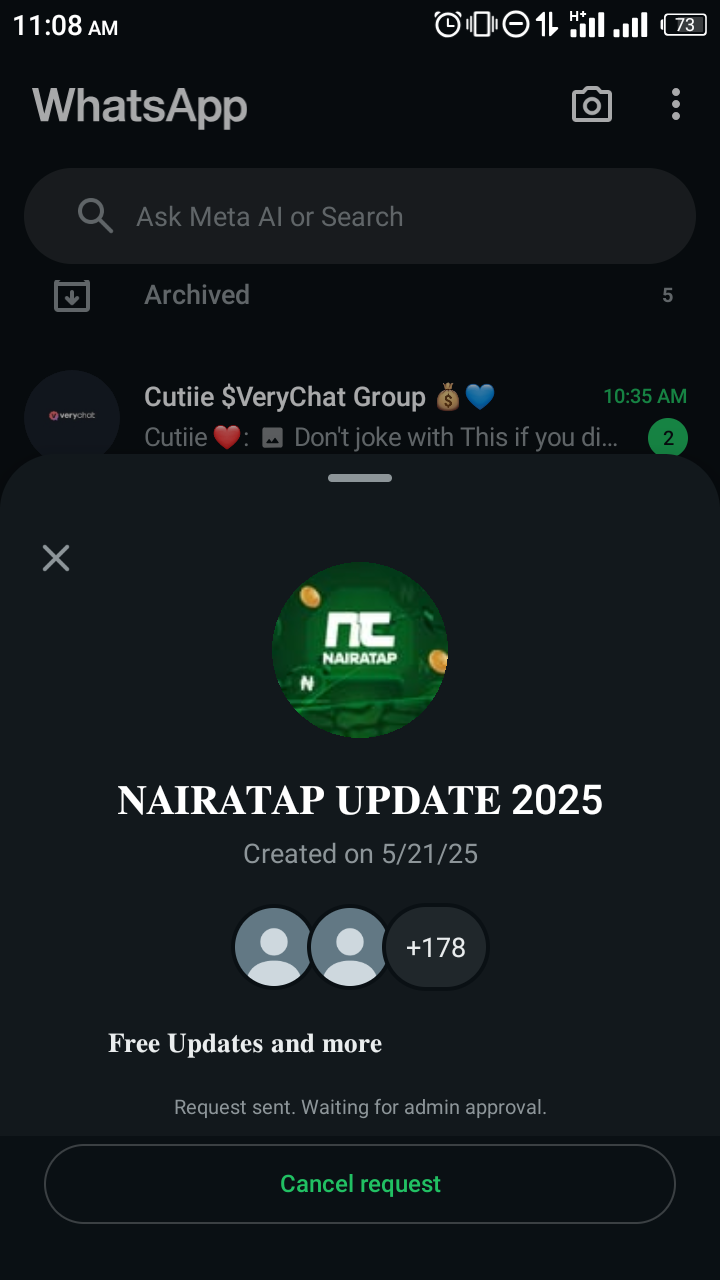Open the three-dot overflow menu
This screenshot has width=720, height=1280.
tap(676, 105)
